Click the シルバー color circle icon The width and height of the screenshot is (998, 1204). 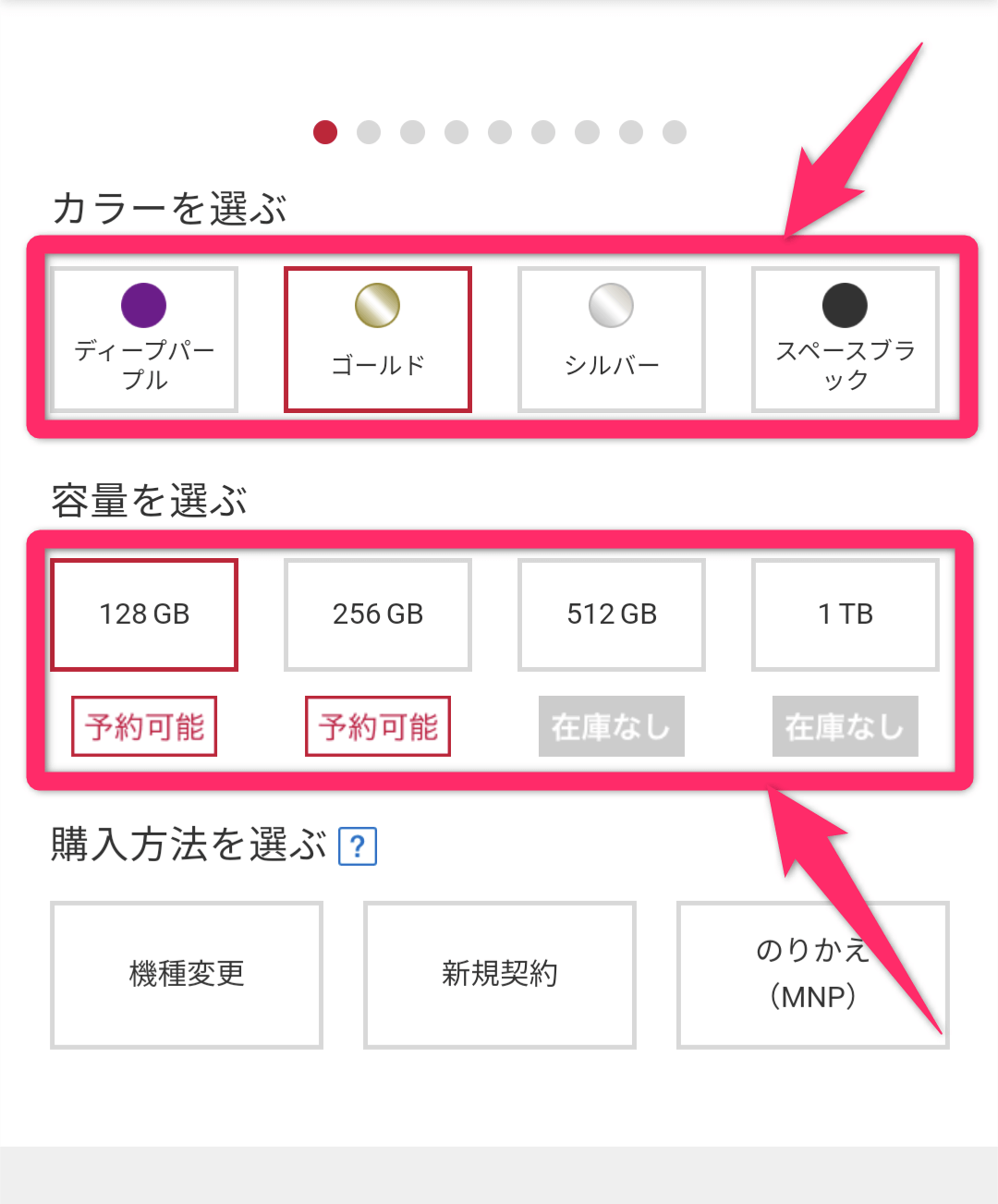(x=611, y=306)
